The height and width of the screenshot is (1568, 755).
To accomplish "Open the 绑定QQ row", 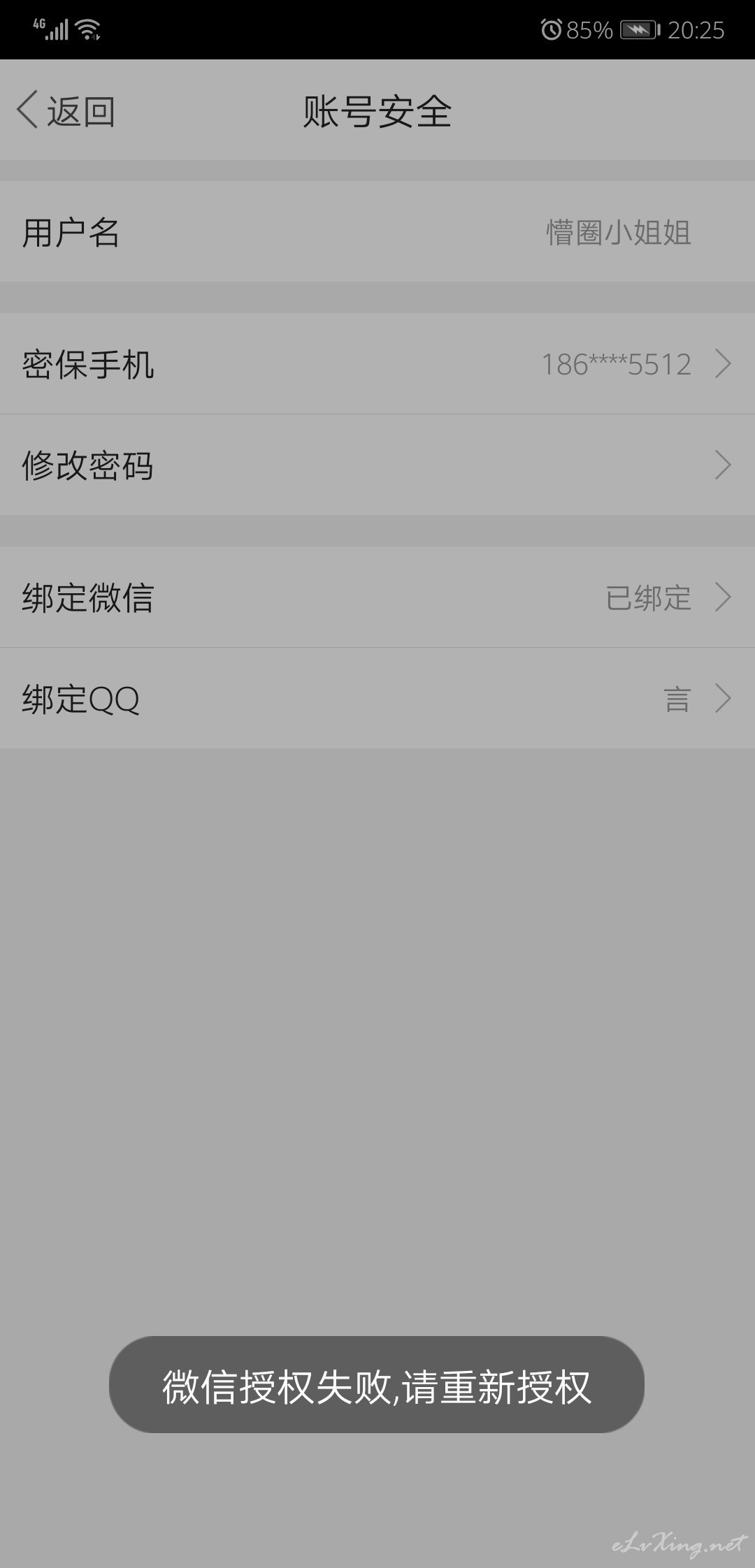I will pyautogui.click(x=377, y=698).
